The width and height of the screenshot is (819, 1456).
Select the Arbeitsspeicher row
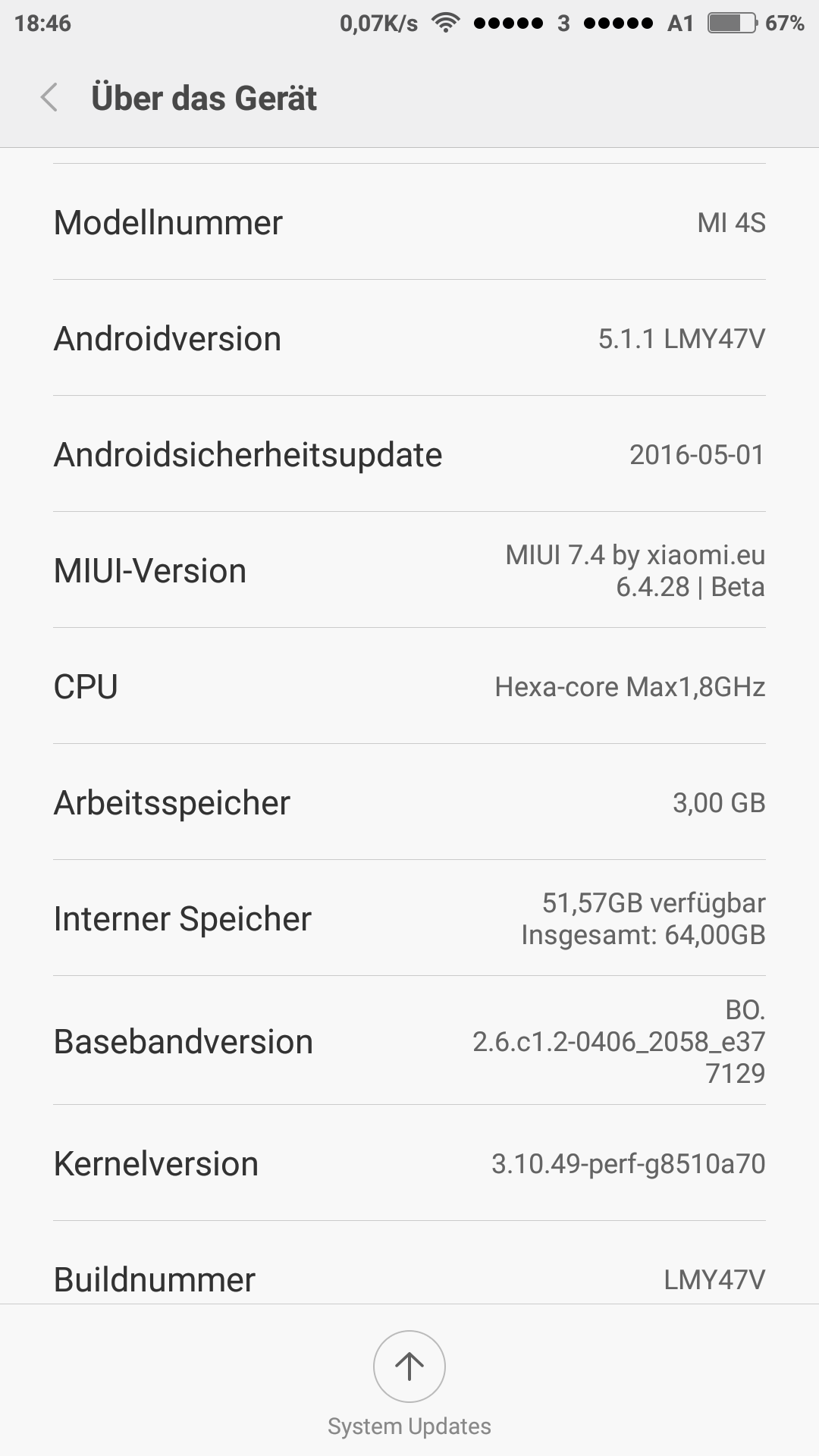(x=409, y=802)
